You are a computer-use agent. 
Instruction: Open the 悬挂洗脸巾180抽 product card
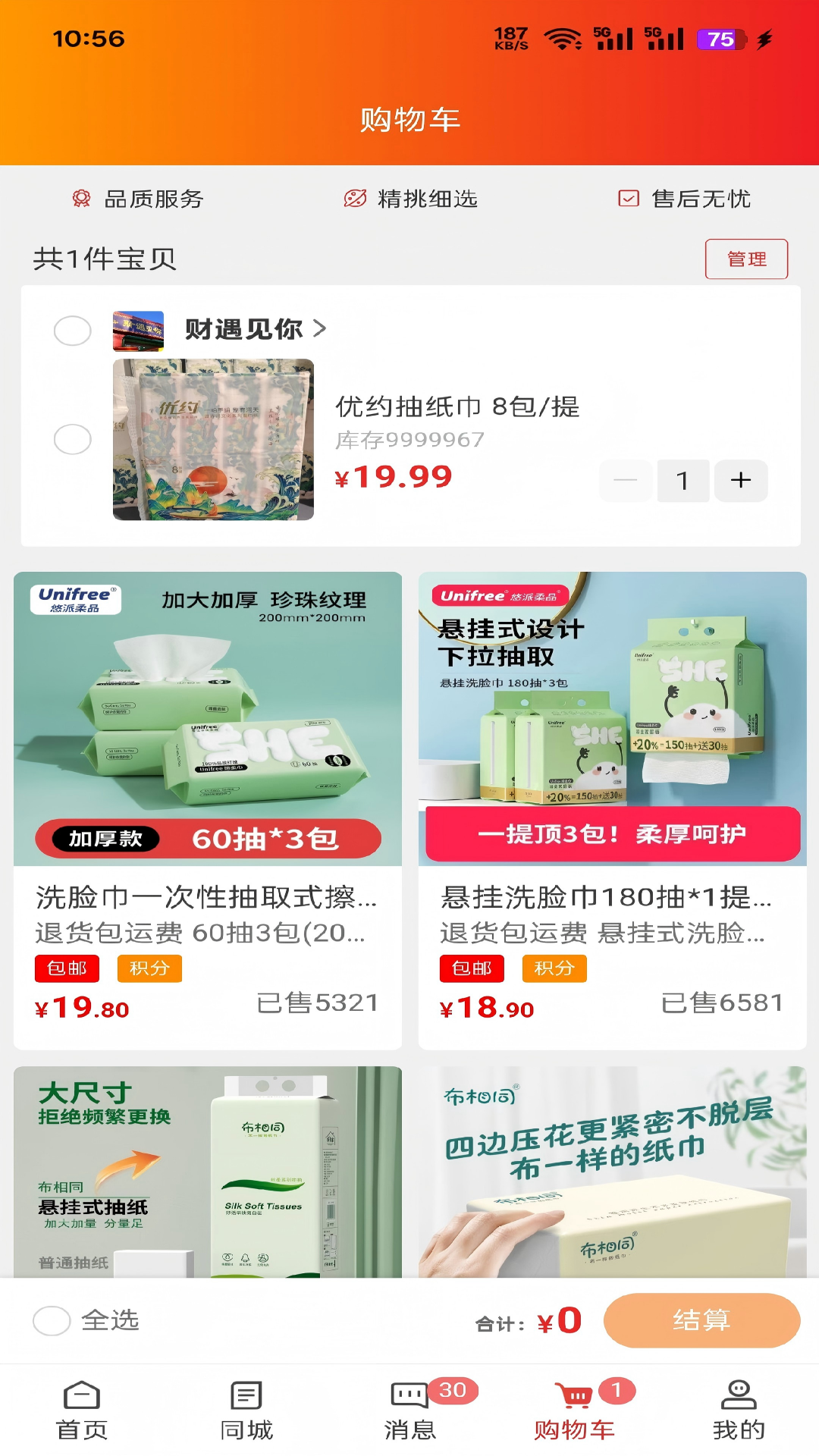click(613, 810)
